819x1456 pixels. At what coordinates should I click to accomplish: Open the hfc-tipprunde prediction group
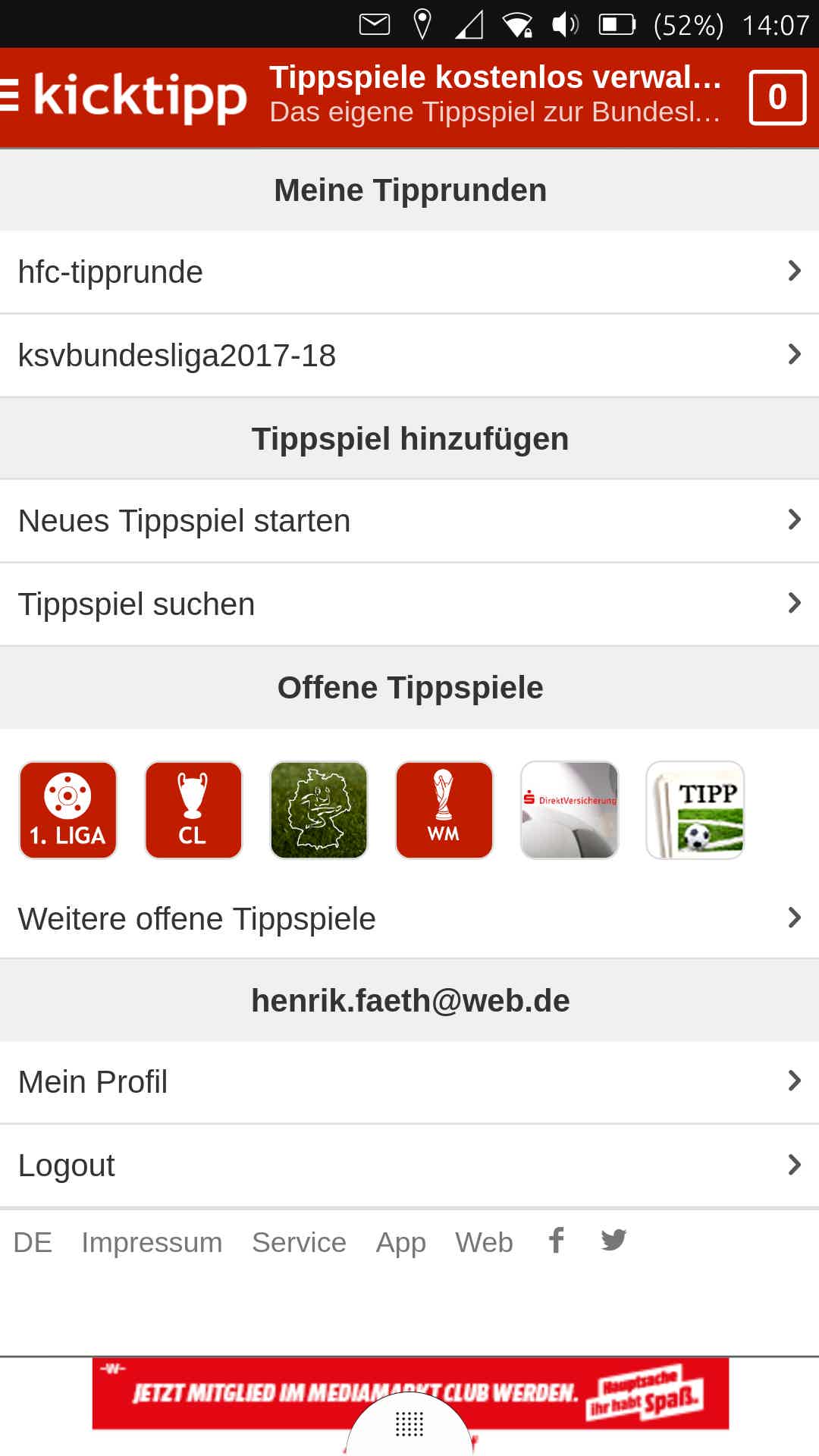tap(409, 271)
